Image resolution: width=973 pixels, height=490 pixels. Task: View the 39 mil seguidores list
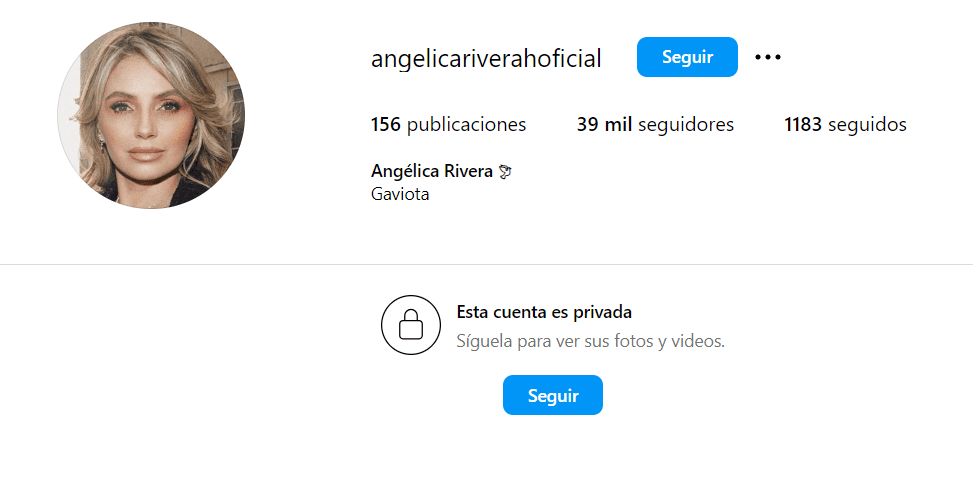point(655,125)
